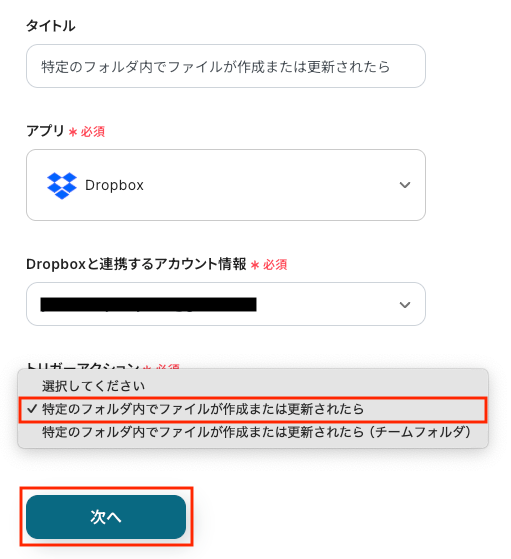Select the 選択してください option

253,386
